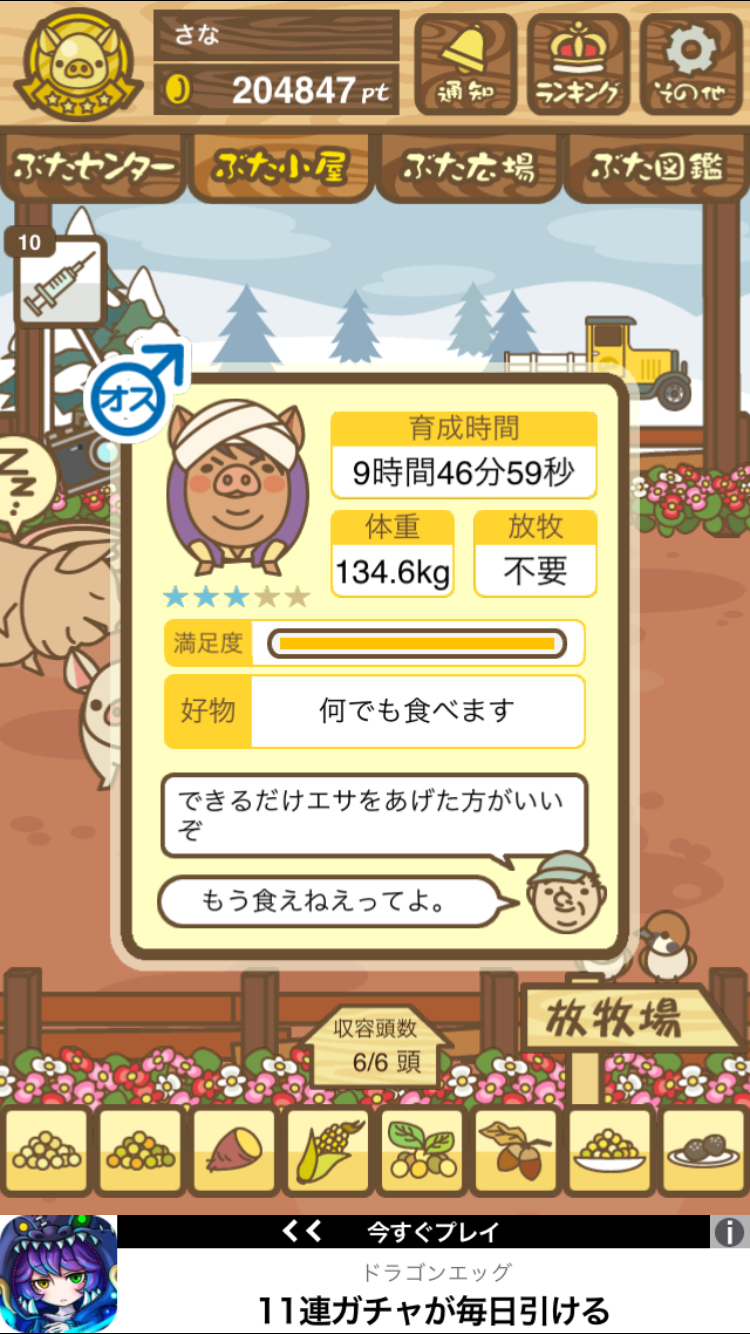
Task: Choose the leafy herb feed
Action: click(422, 1152)
